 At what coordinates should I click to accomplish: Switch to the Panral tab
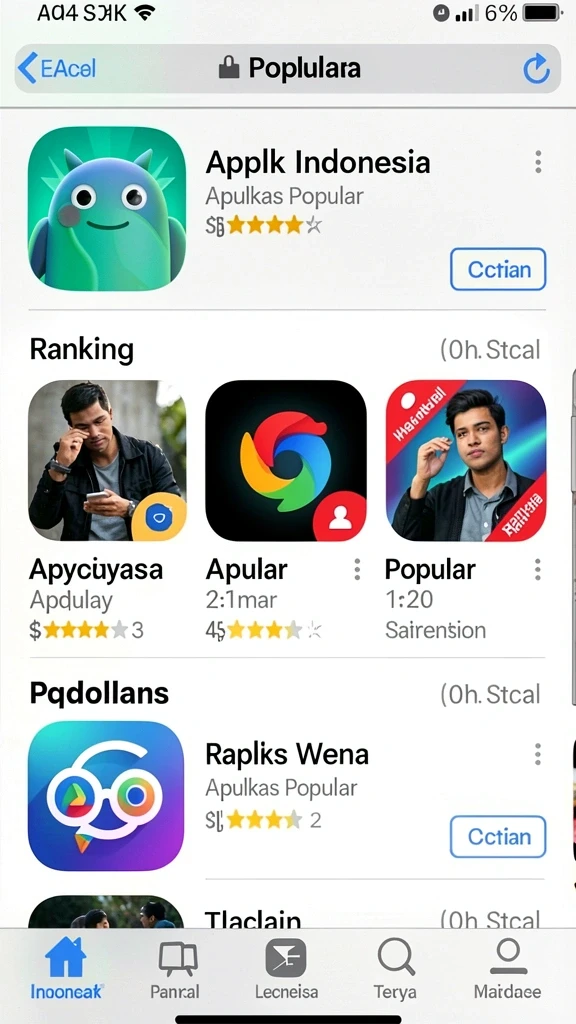coord(175,968)
